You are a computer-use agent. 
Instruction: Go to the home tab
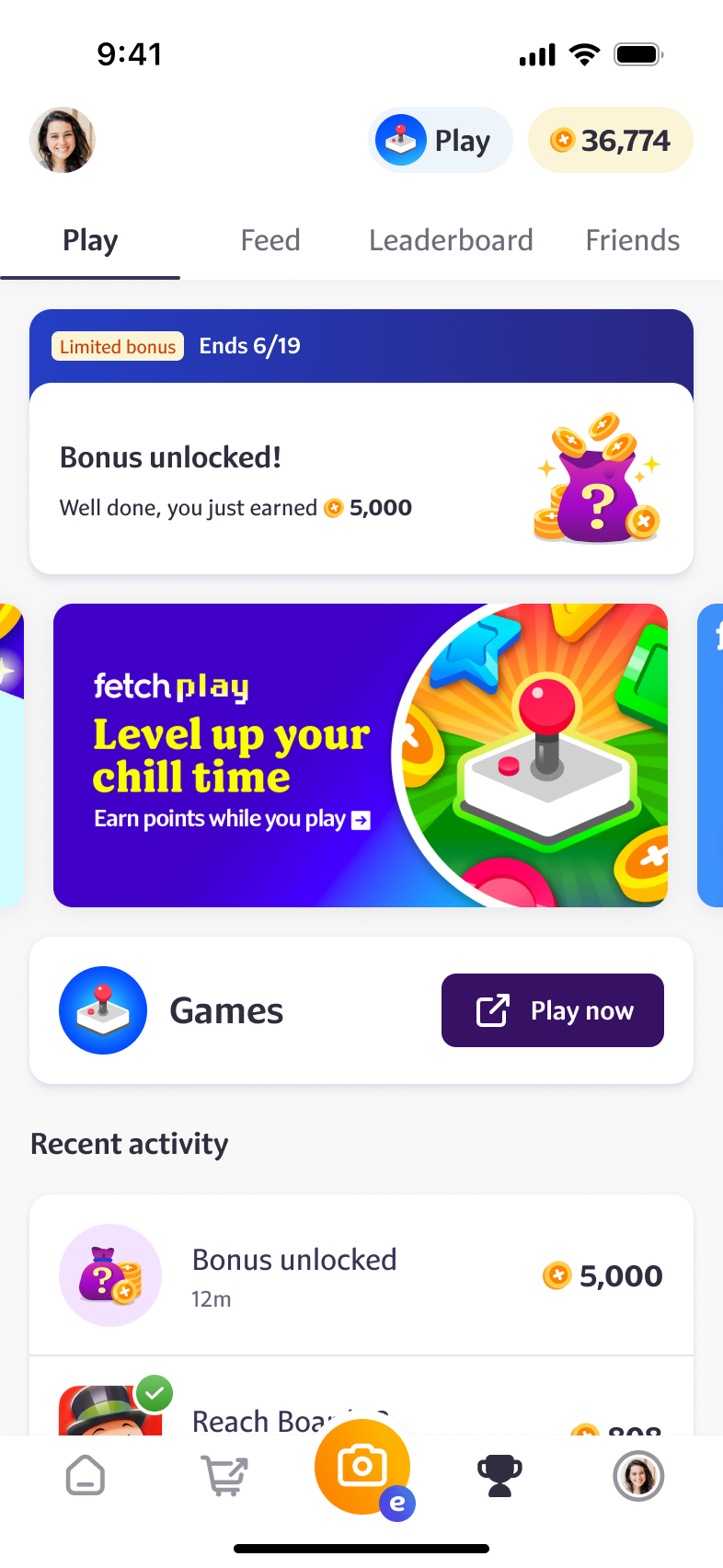click(86, 1476)
